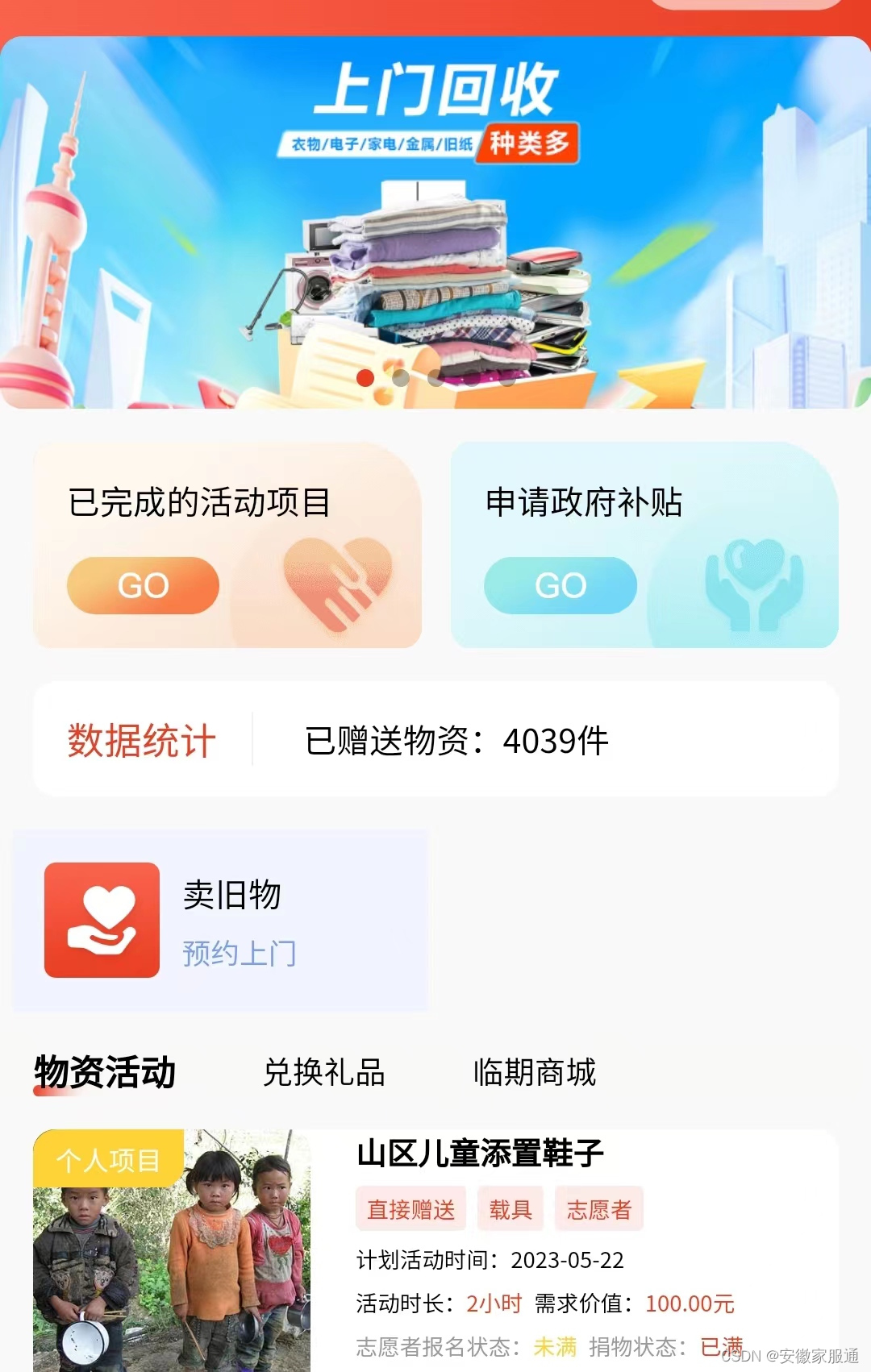The height and width of the screenshot is (1372, 871).
Task: Switch to the 临期商城 tab
Action: pyautogui.click(x=535, y=1072)
